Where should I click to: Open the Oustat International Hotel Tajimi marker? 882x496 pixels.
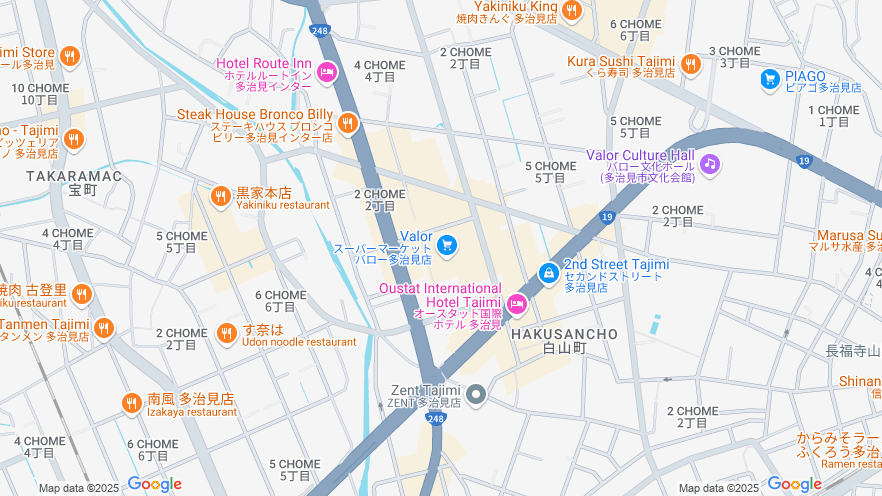(x=517, y=302)
